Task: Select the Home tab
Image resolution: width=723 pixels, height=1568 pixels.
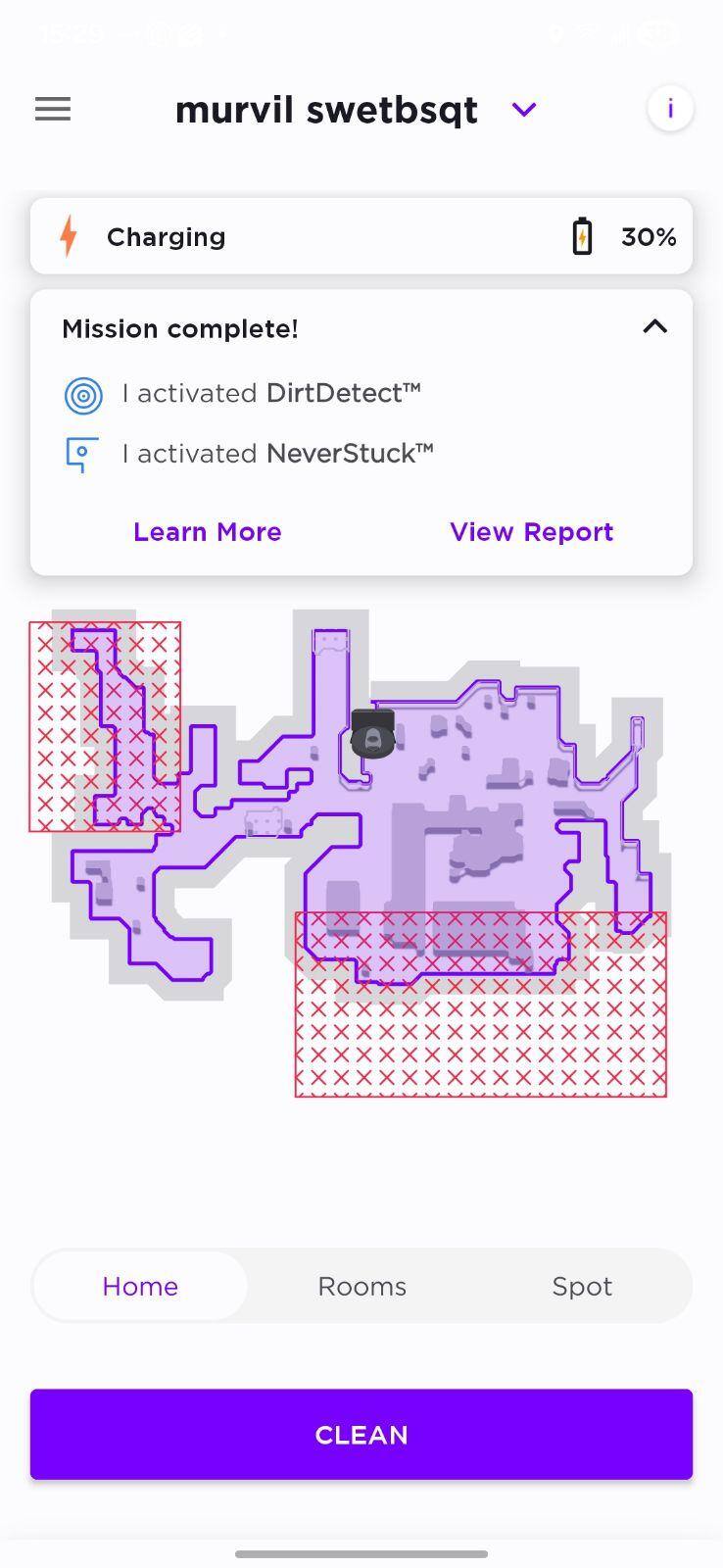Action: (140, 1286)
